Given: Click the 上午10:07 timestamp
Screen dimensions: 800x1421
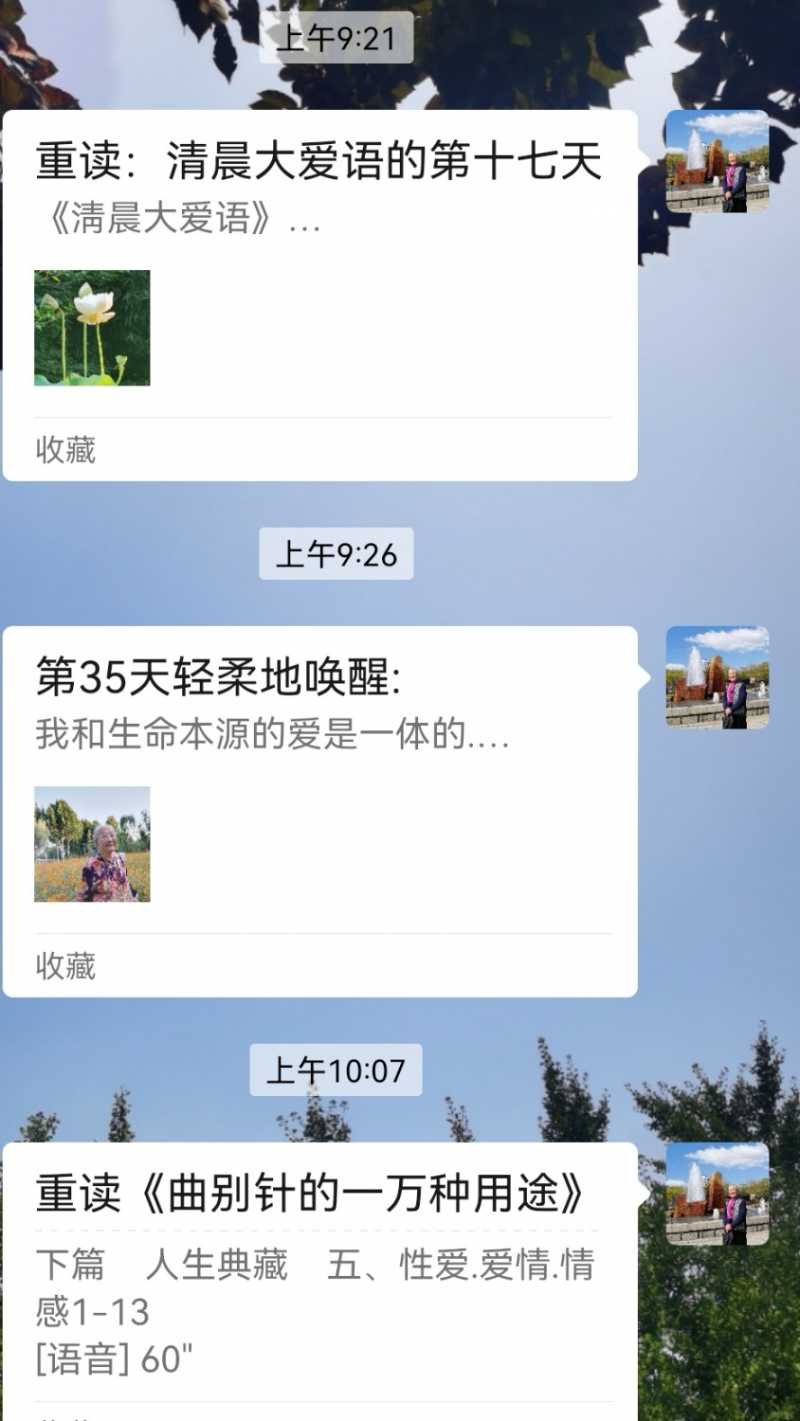Looking at the screenshot, I should pos(336,1070).
